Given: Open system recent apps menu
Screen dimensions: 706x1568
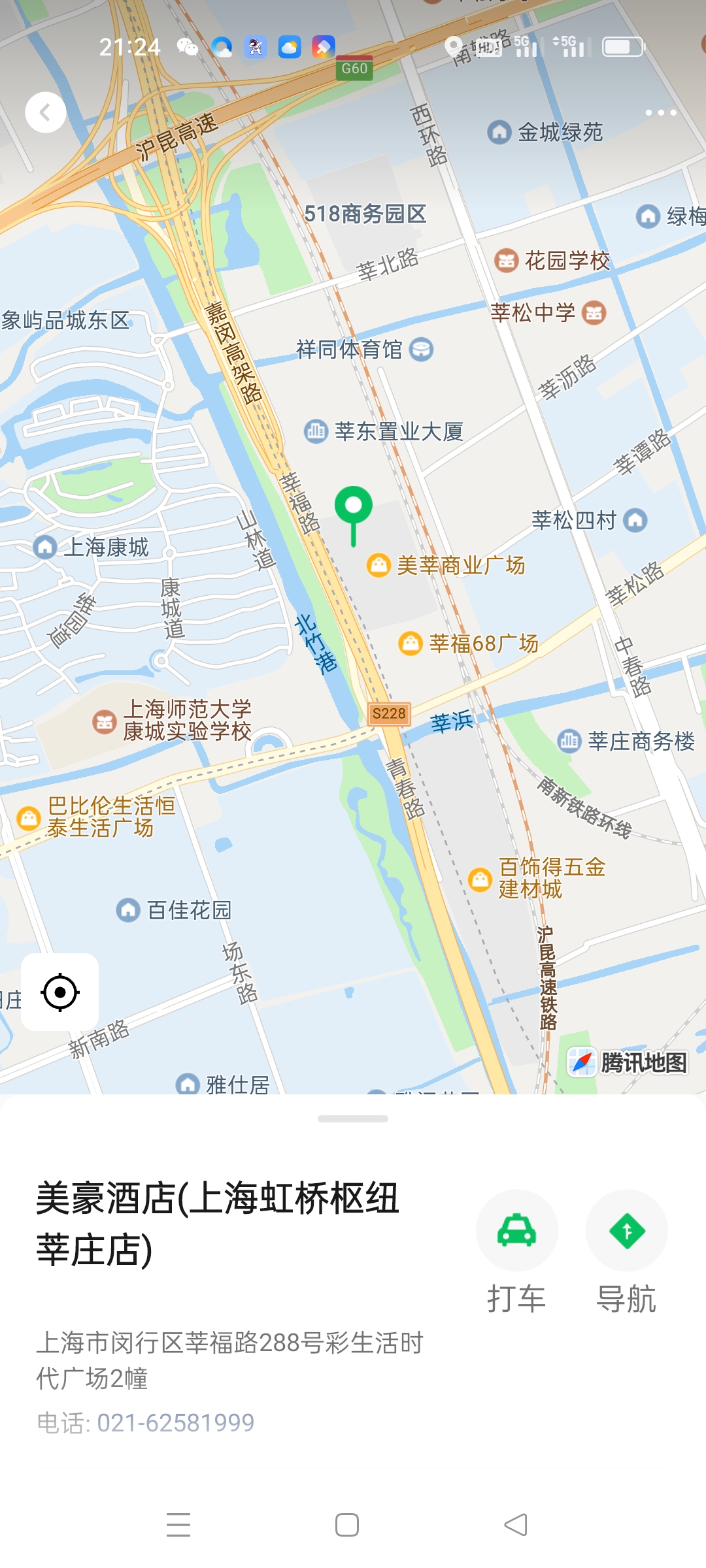Looking at the screenshot, I should click(178, 1525).
